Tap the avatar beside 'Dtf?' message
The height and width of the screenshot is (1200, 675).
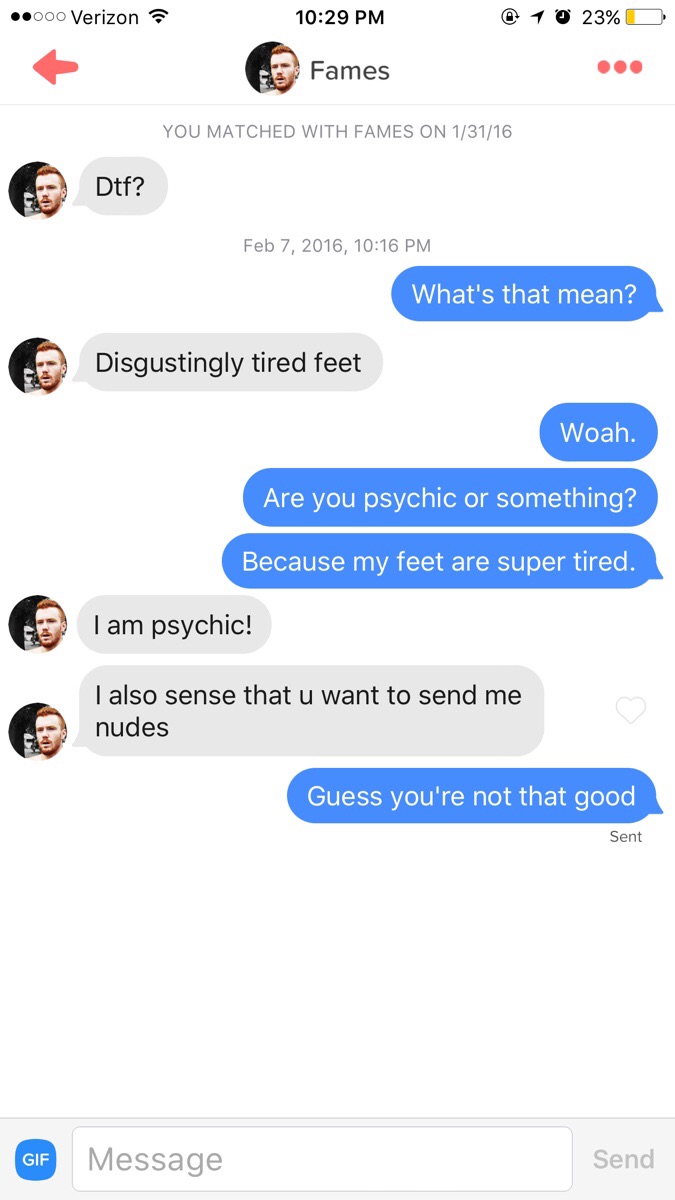click(x=38, y=190)
